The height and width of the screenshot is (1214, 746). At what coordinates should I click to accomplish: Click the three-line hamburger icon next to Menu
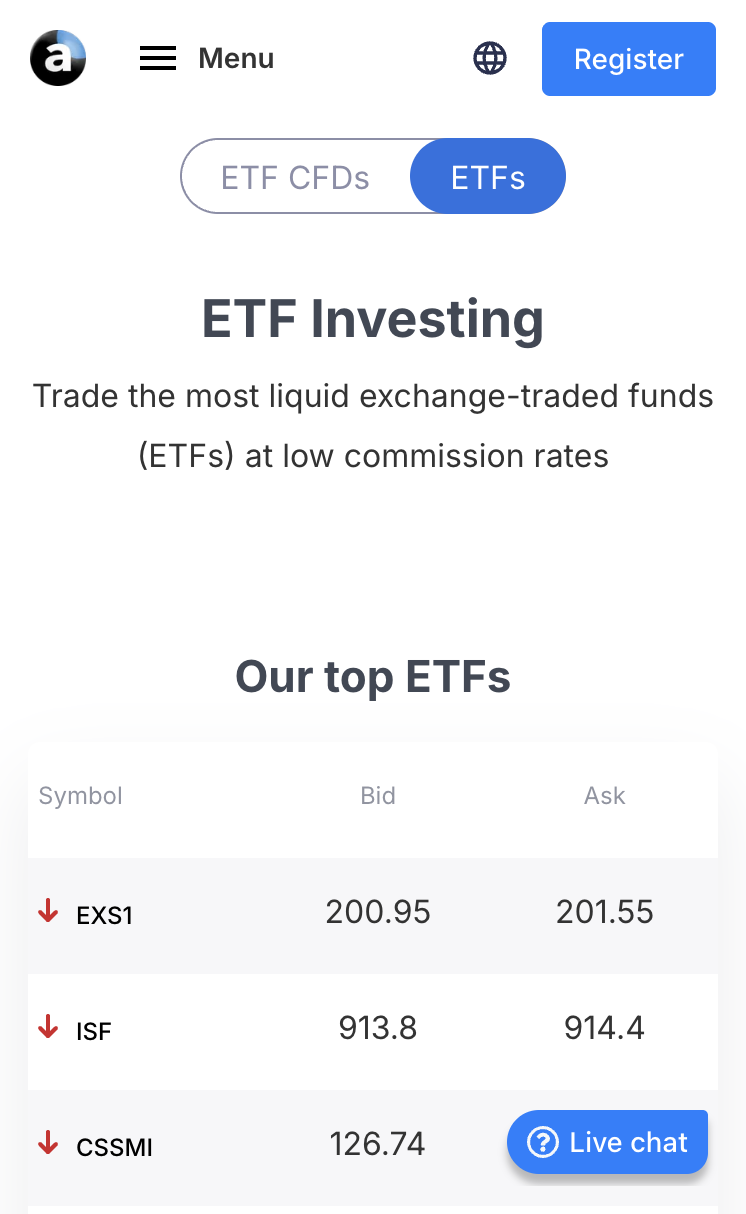click(157, 58)
